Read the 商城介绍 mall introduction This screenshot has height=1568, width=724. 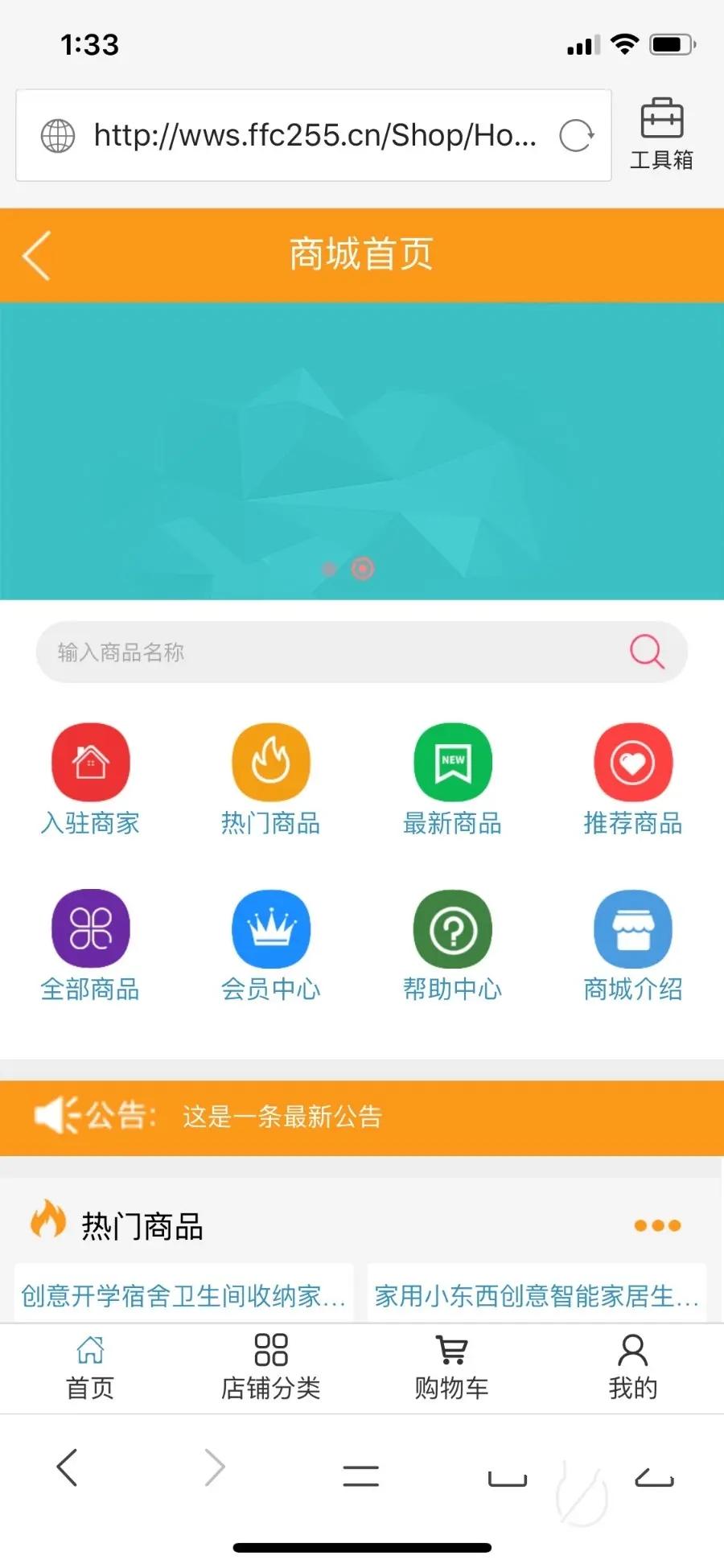pos(633,945)
